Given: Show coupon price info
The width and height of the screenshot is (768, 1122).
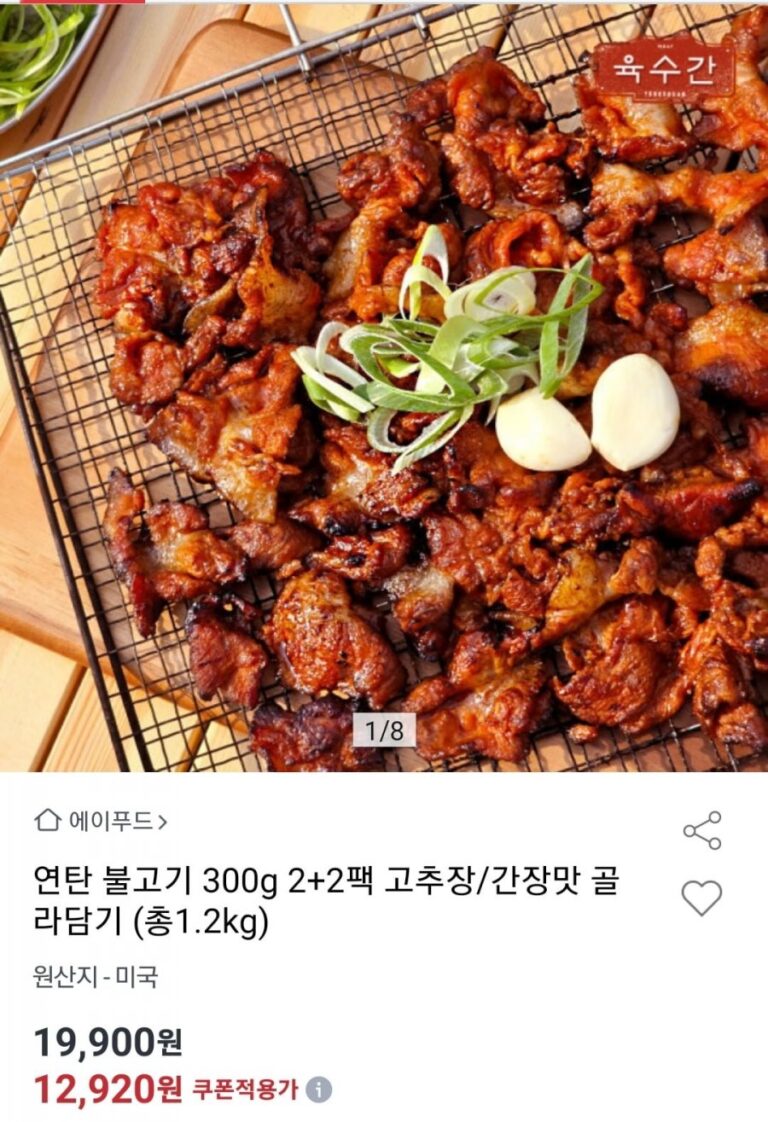Looking at the screenshot, I should pyautogui.click(x=319, y=1089).
